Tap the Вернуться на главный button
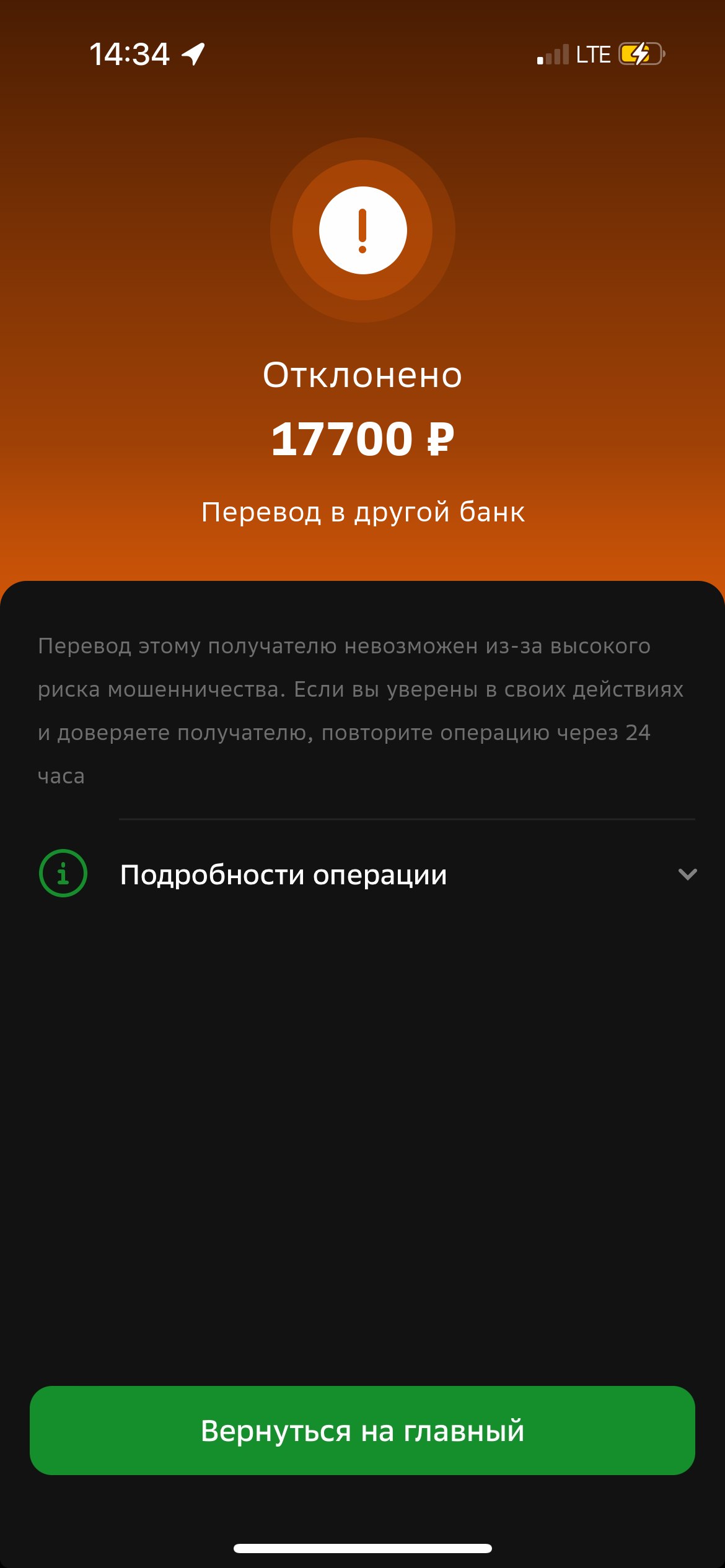 362,1431
